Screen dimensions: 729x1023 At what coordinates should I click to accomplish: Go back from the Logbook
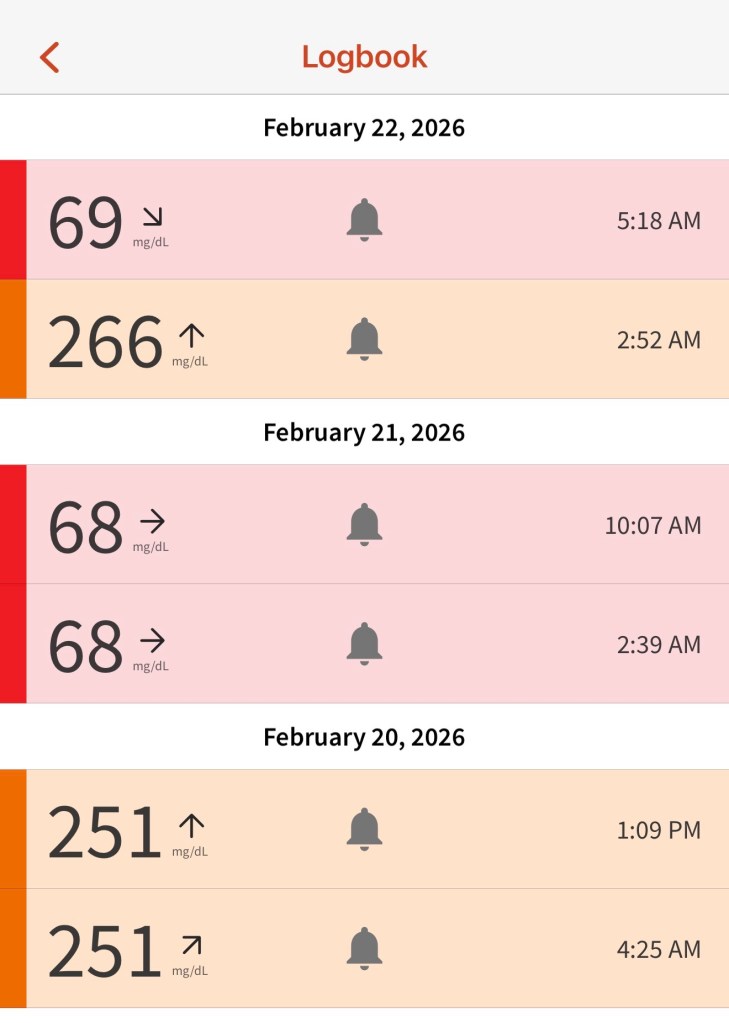[x=50, y=58]
